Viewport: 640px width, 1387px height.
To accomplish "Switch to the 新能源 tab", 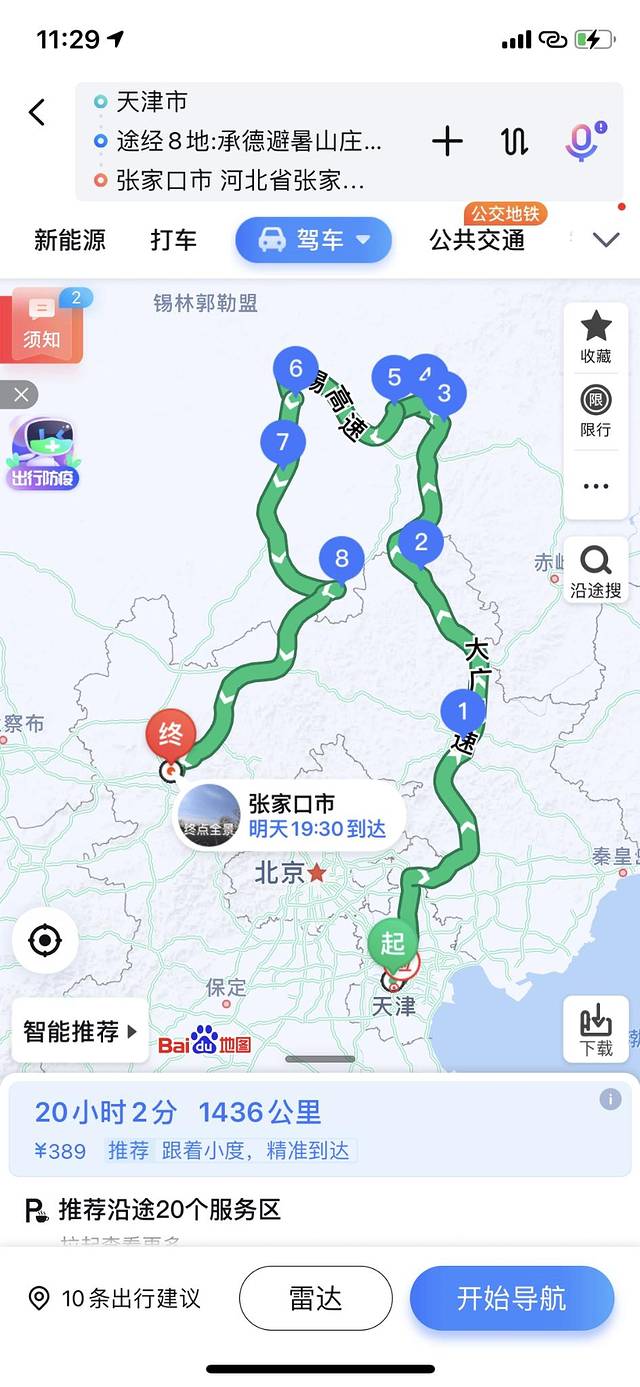I will 69,240.
